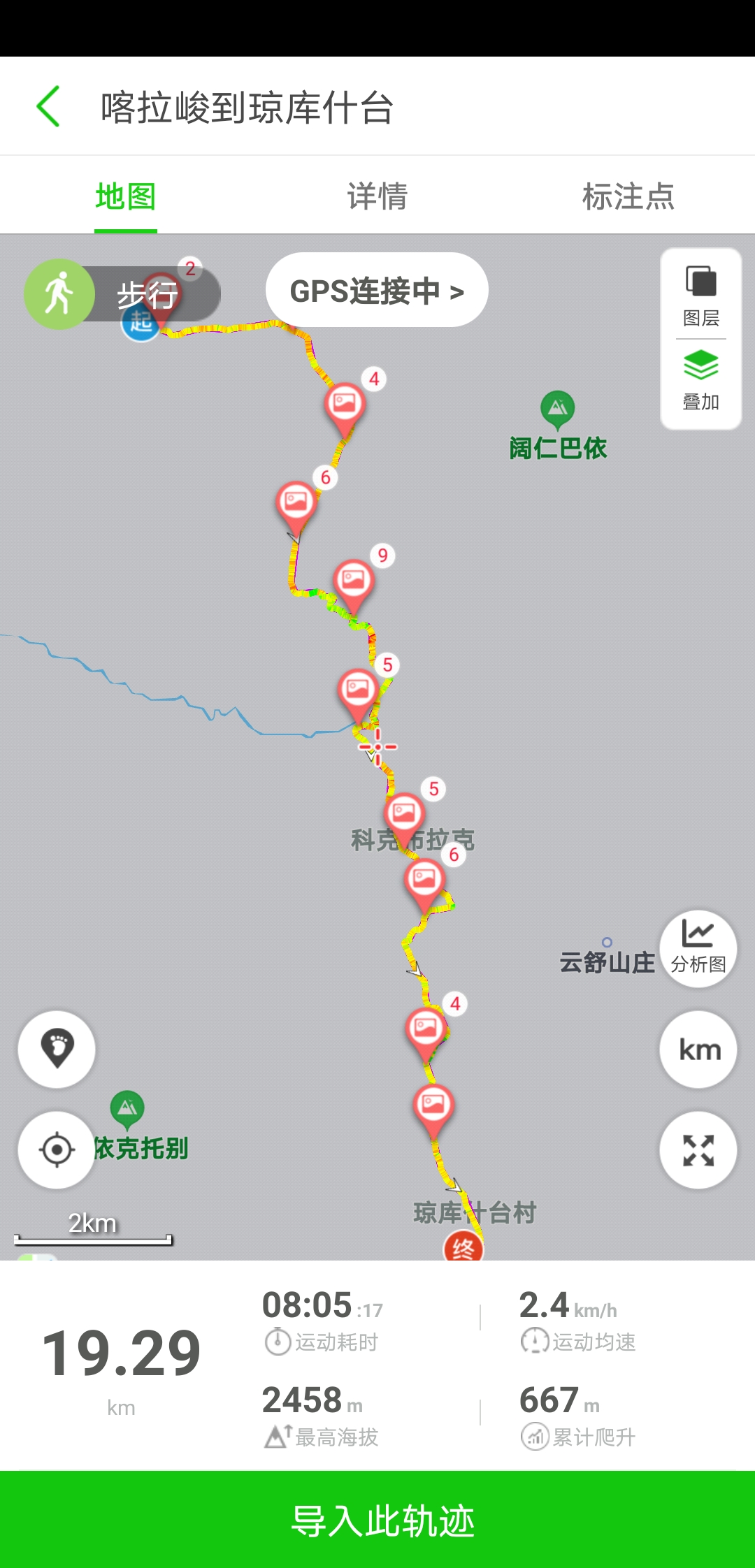
Task: Tap the footprint marker button
Action: click(57, 1049)
